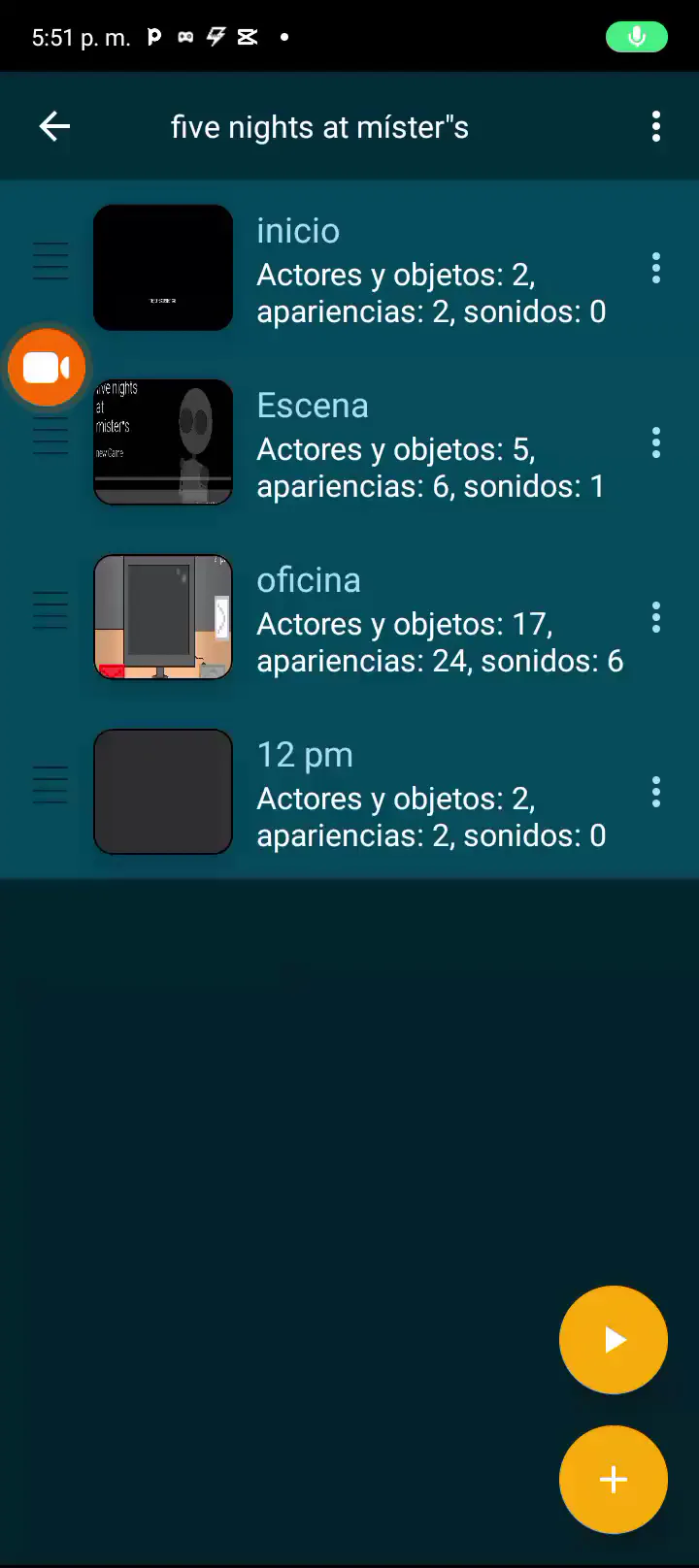
Task: Tap the orange screen recorder bubble
Action: (47, 368)
